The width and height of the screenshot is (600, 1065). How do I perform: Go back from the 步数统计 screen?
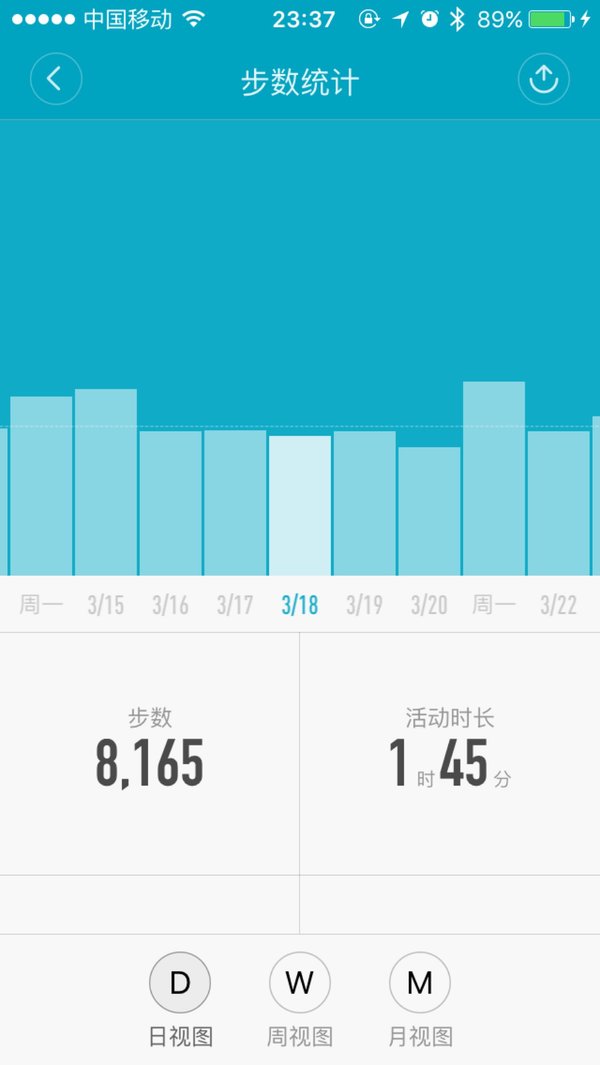56,79
